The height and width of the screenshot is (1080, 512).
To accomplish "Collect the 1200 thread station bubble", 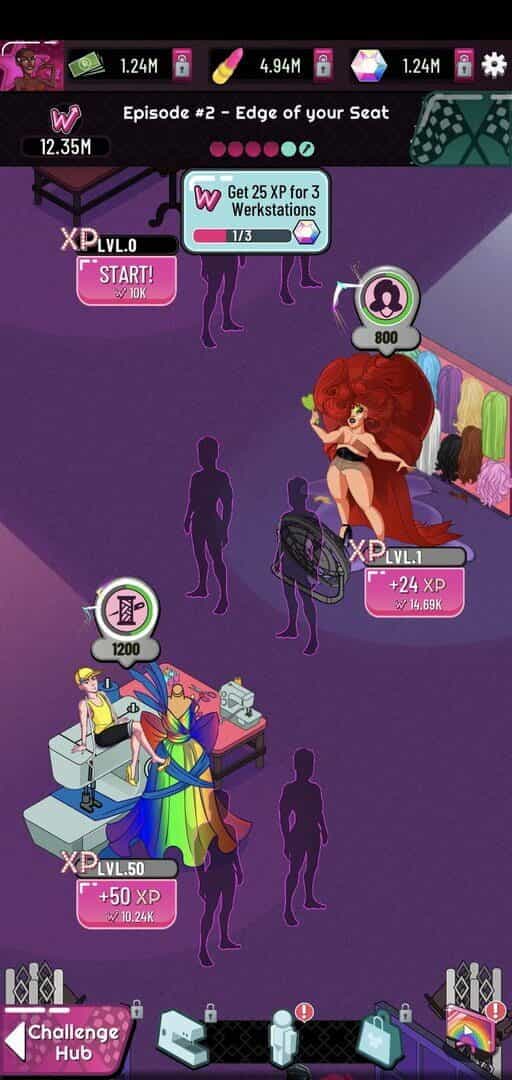I will 125,621.
